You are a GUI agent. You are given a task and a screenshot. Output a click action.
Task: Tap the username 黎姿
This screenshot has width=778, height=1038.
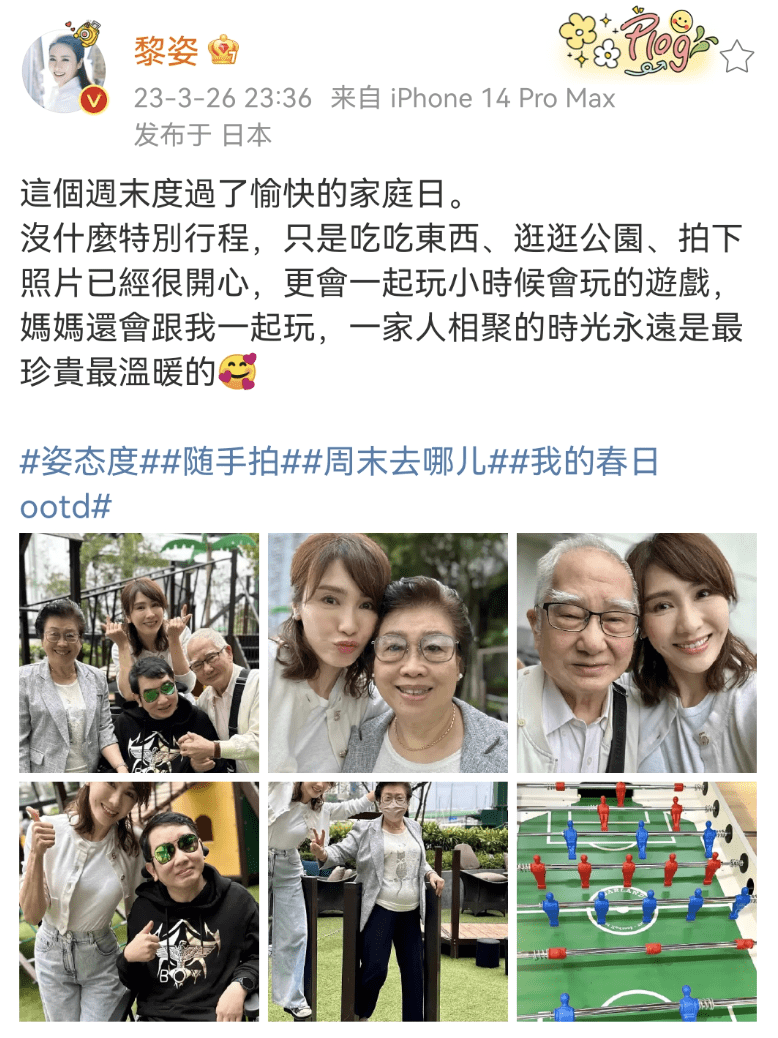pos(167,51)
